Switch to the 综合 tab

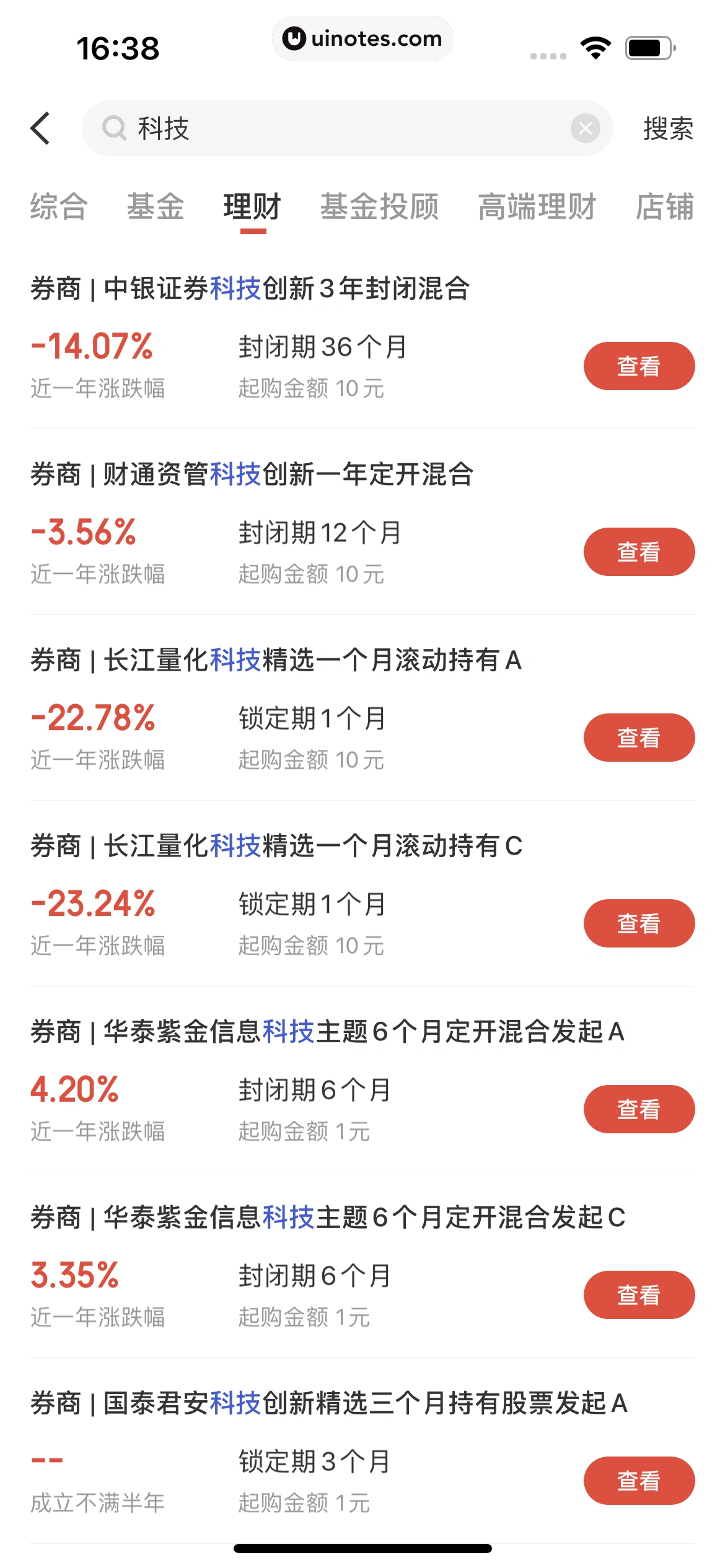[59, 206]
